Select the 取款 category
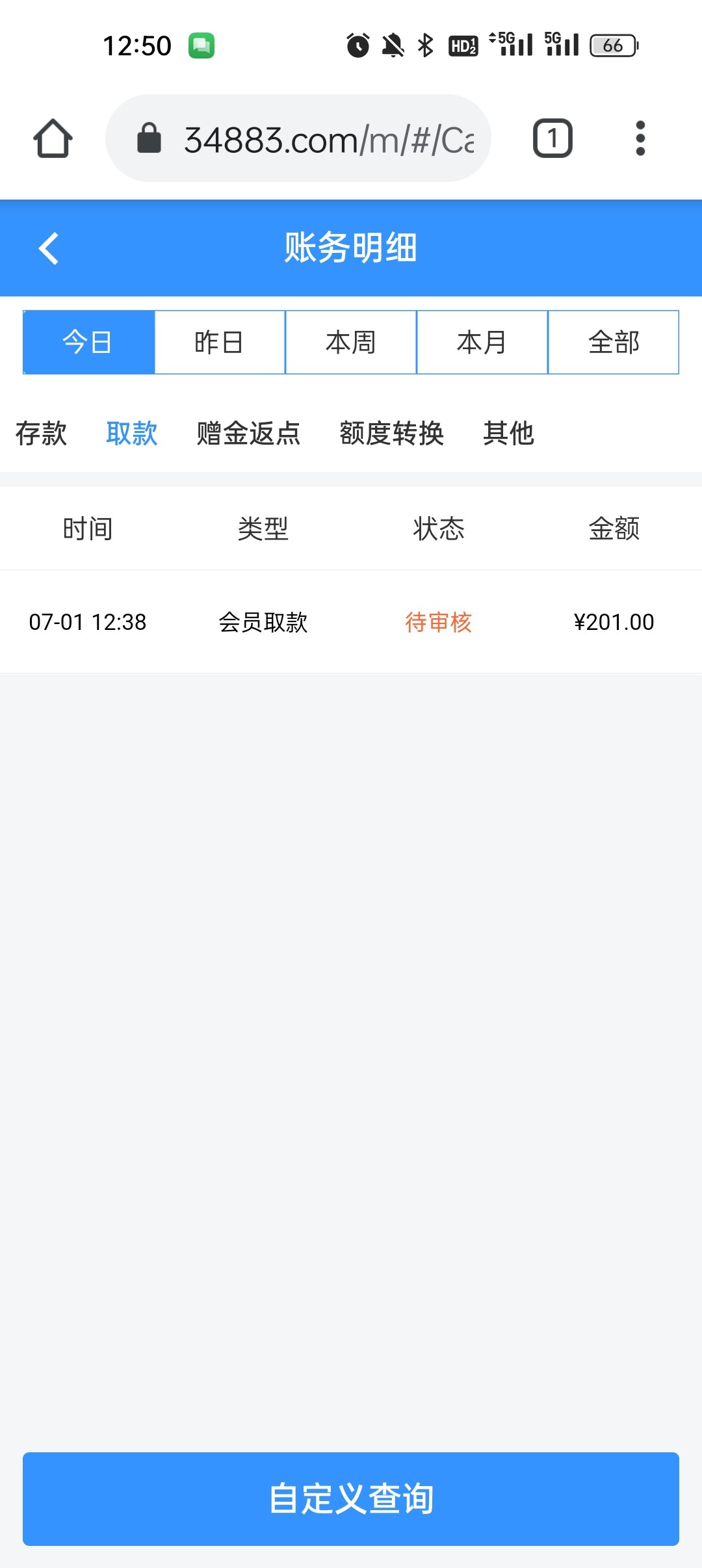The height and width of the screenshot is (1568, 702). coord(132,434)
